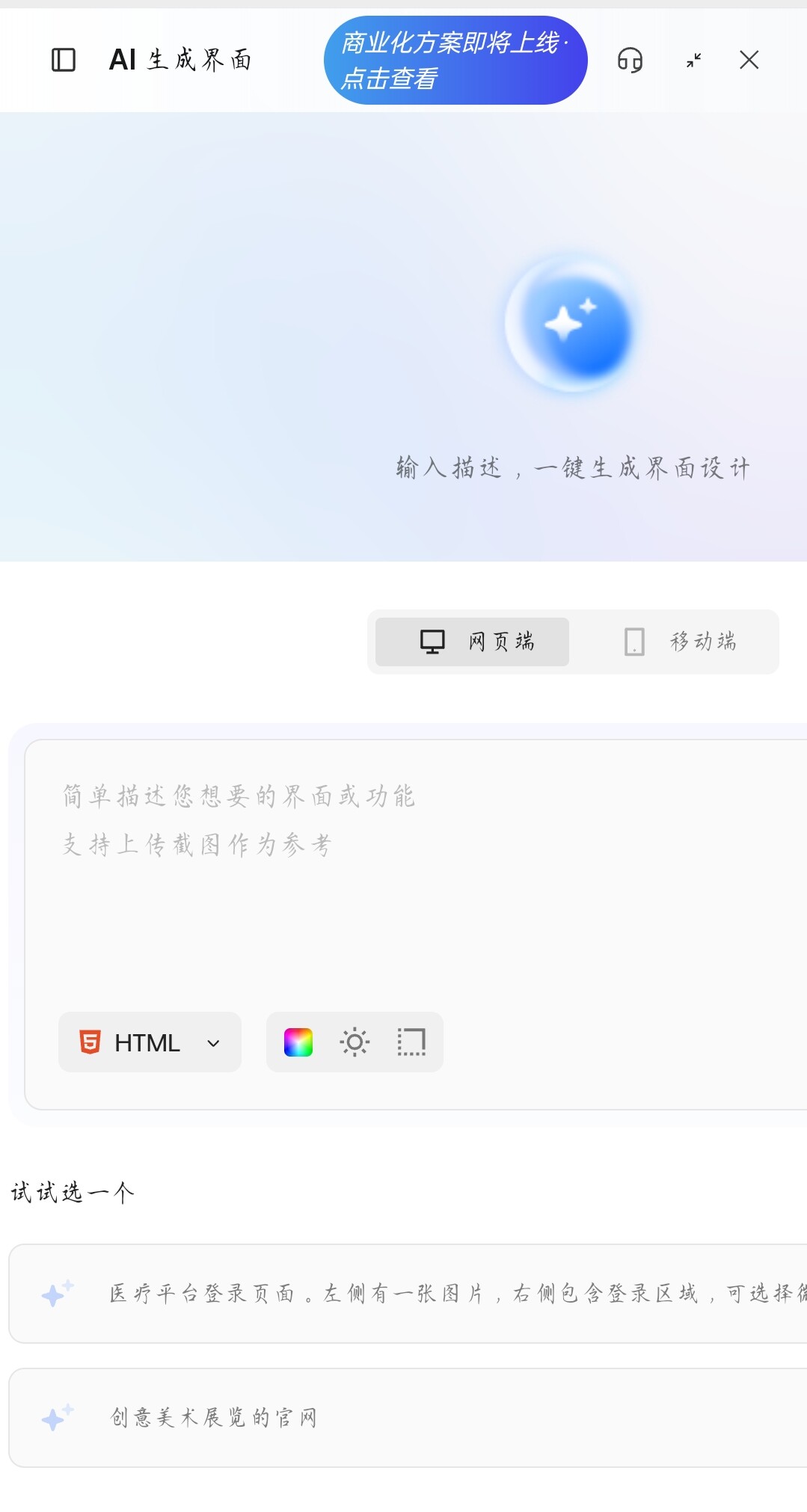Toggle the light mode sun icon
The height and width of the screenshot is (1512, 807).
(x=355, y=1042)
